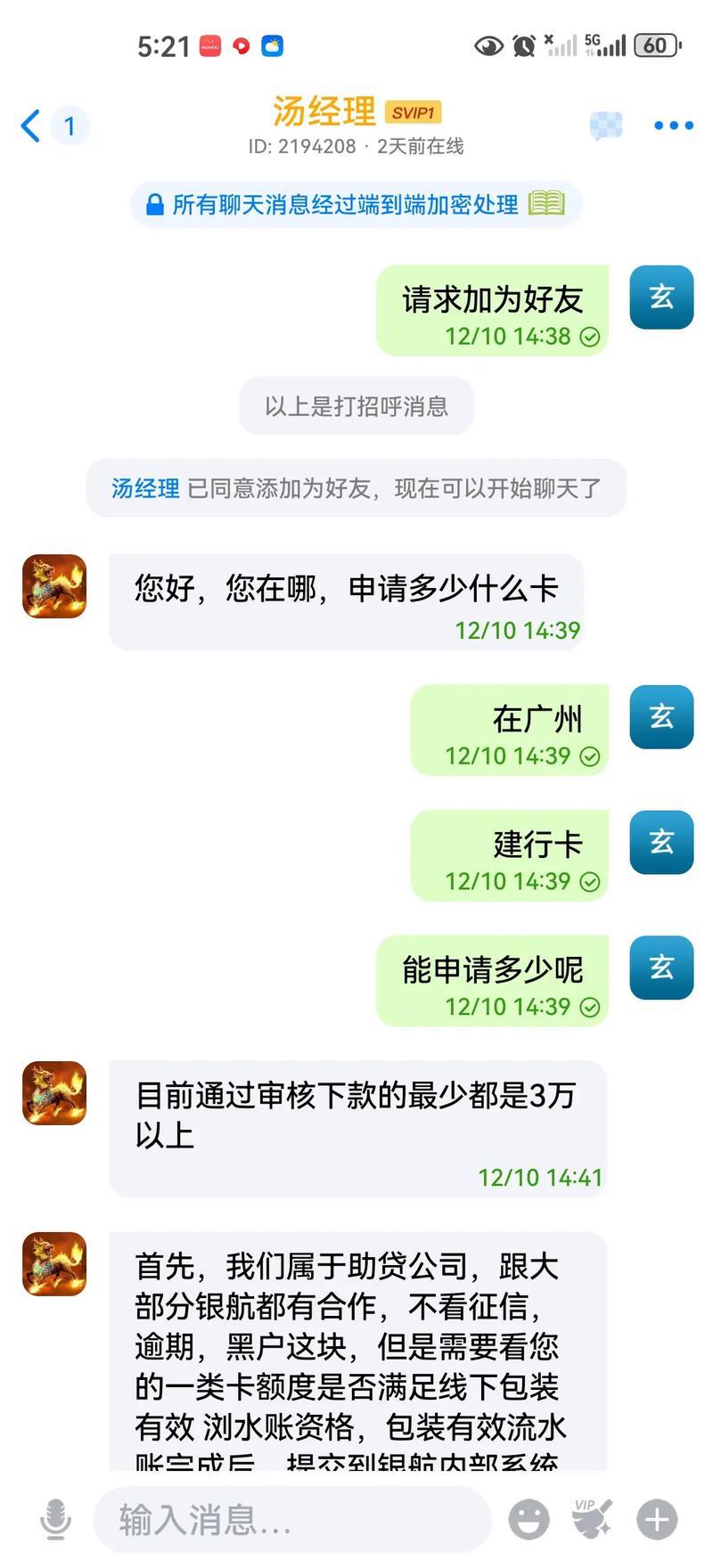Open the three-dot overflow menu
713x1568 pixels.
[673, 126]
